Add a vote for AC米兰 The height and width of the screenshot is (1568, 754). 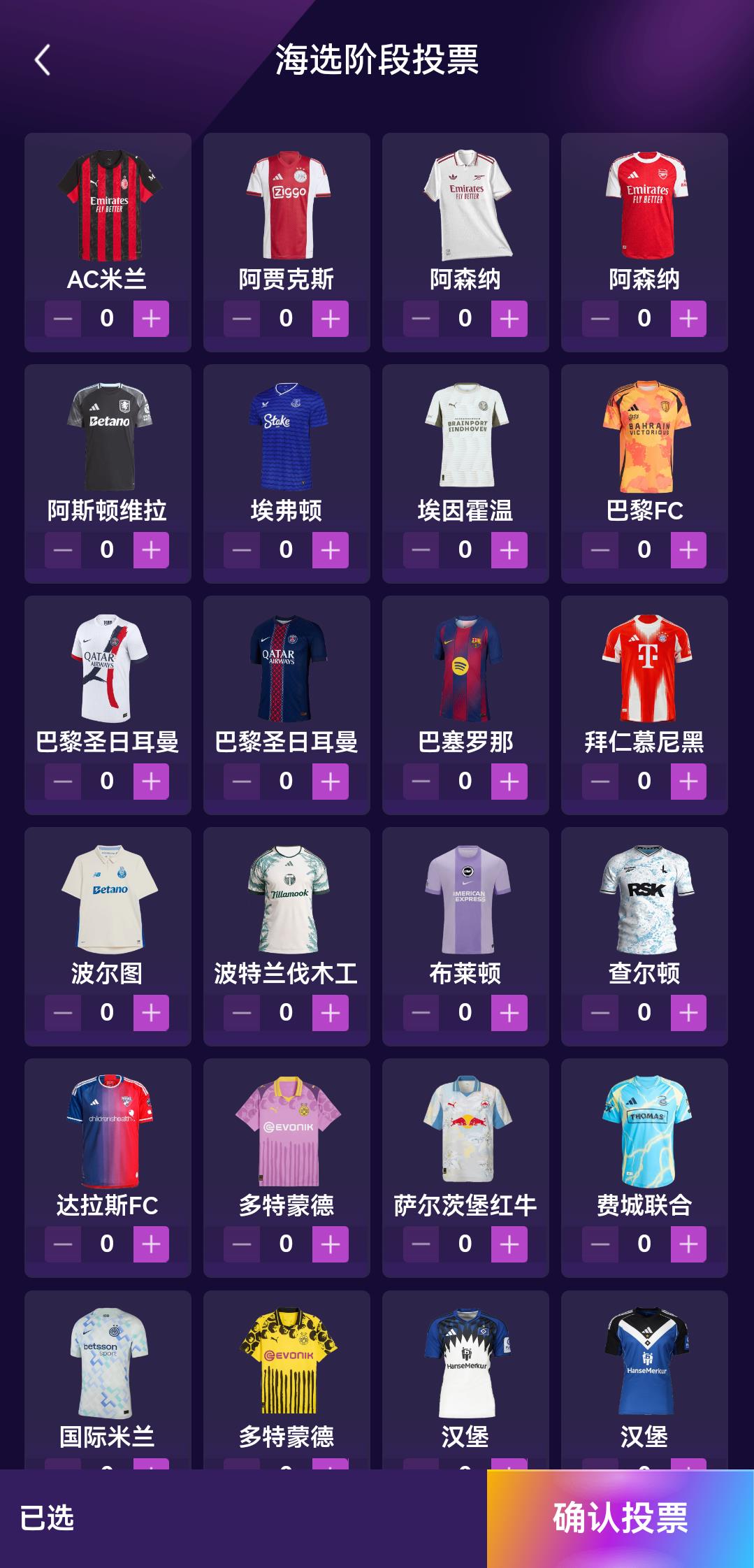click(x=151, y=319)
